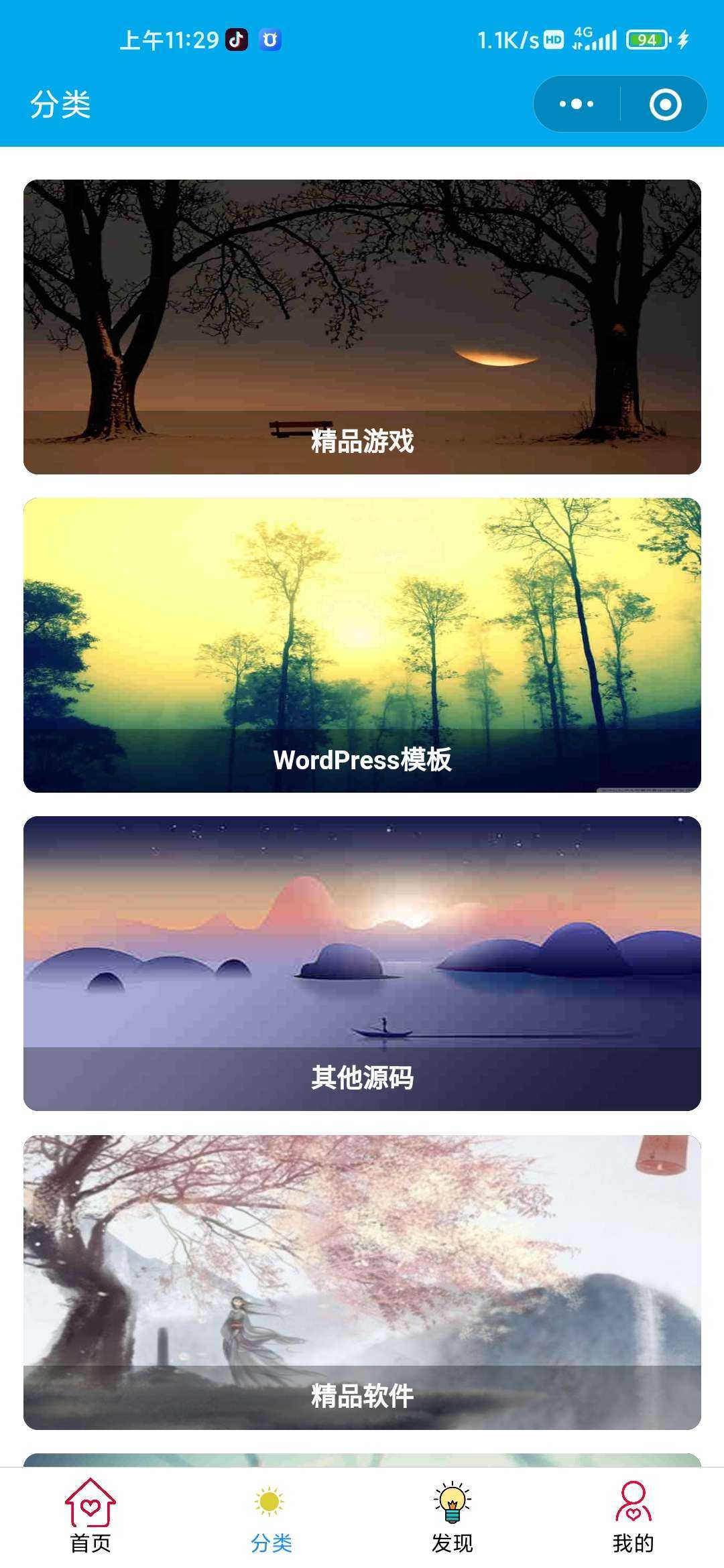724x1568 pixels.
Task: Tap the 分类 tab
Action: 271,1517
